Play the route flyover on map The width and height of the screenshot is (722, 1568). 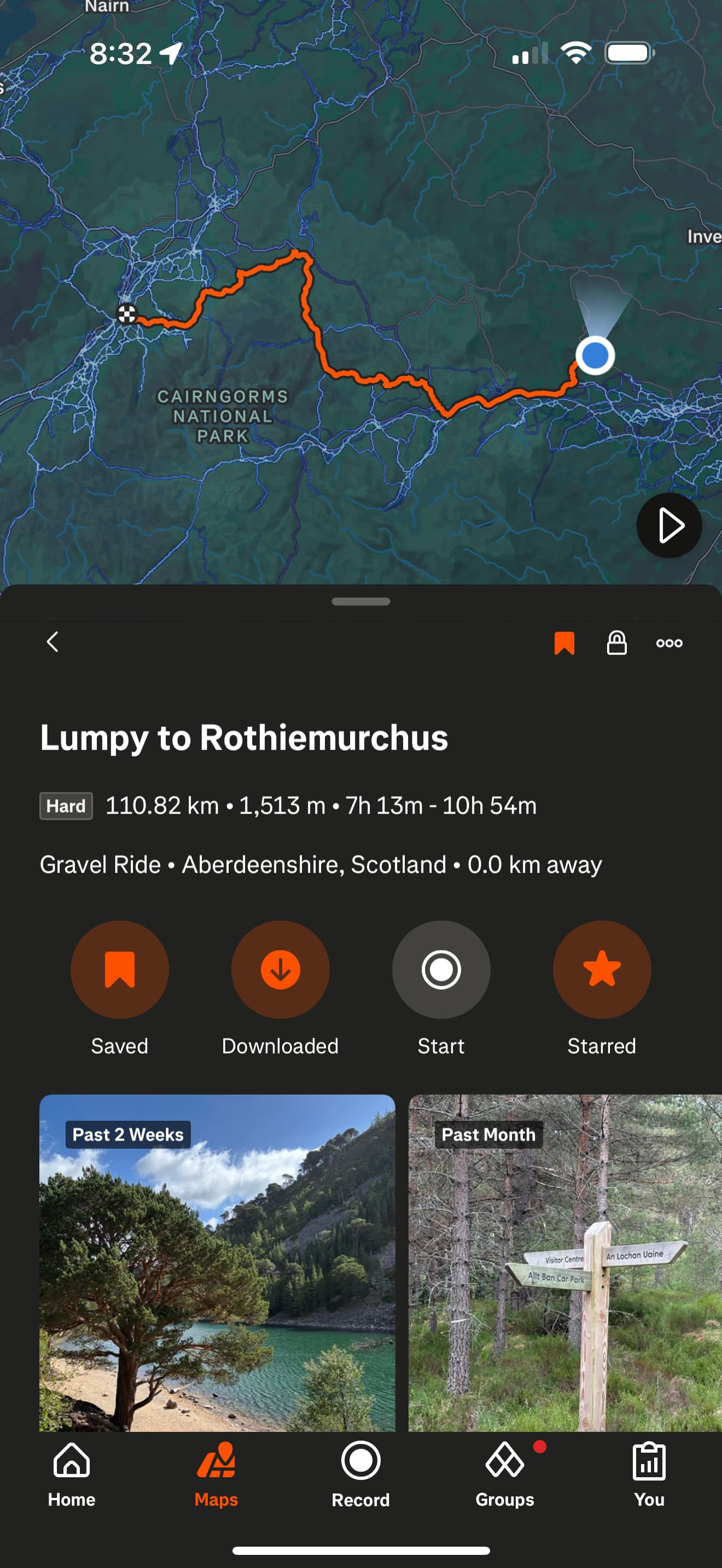669,525
